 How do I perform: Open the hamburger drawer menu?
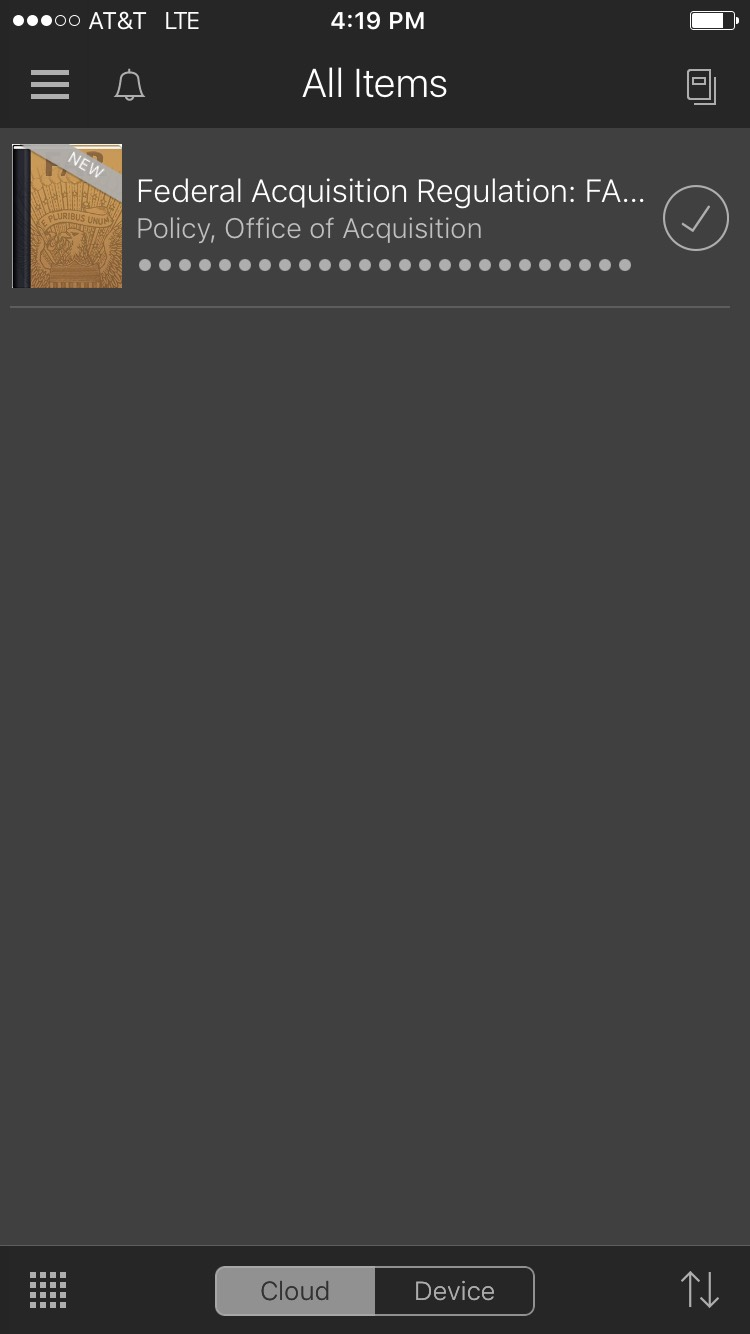[x=50, y=85]
